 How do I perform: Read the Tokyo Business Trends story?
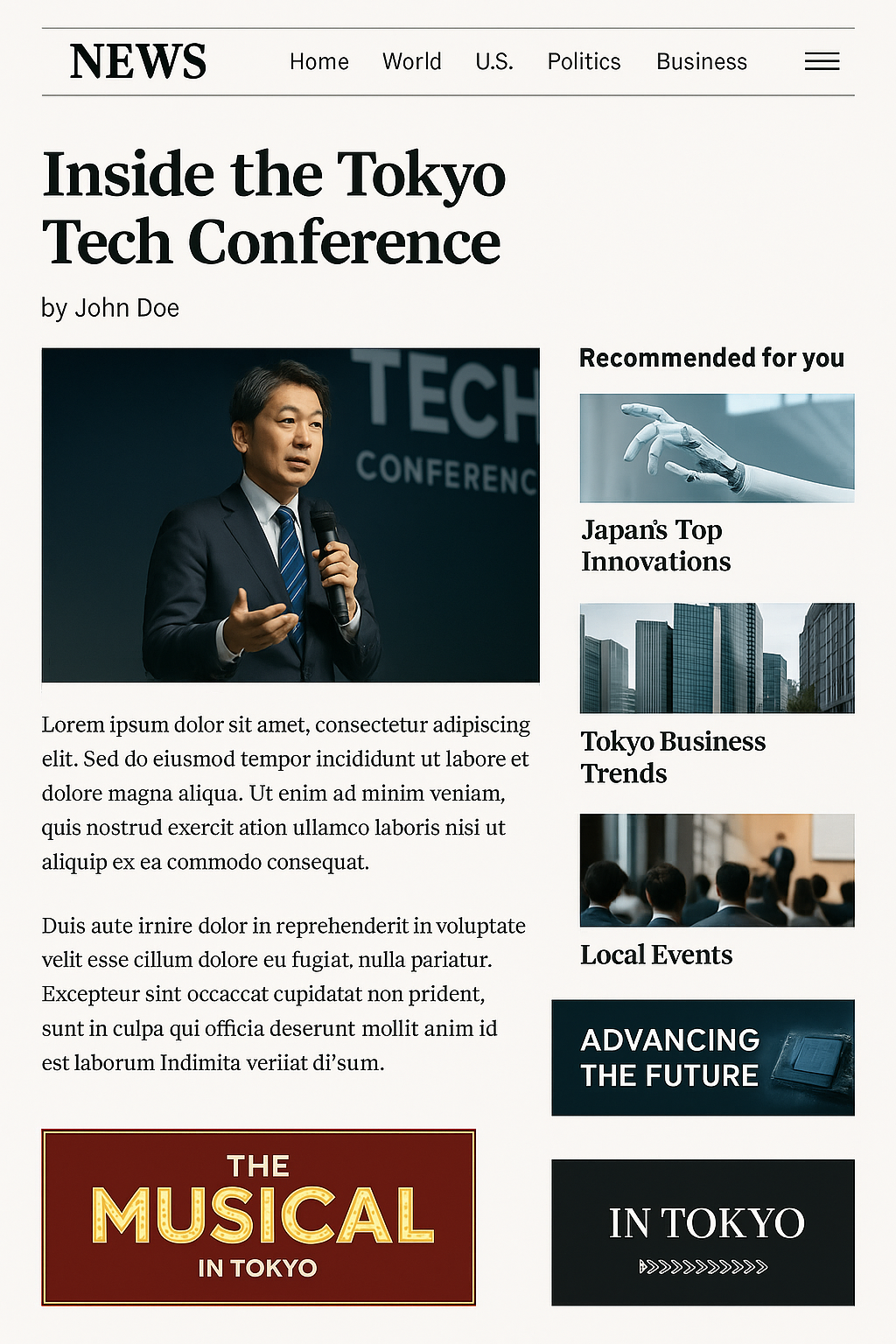[673, 757]
